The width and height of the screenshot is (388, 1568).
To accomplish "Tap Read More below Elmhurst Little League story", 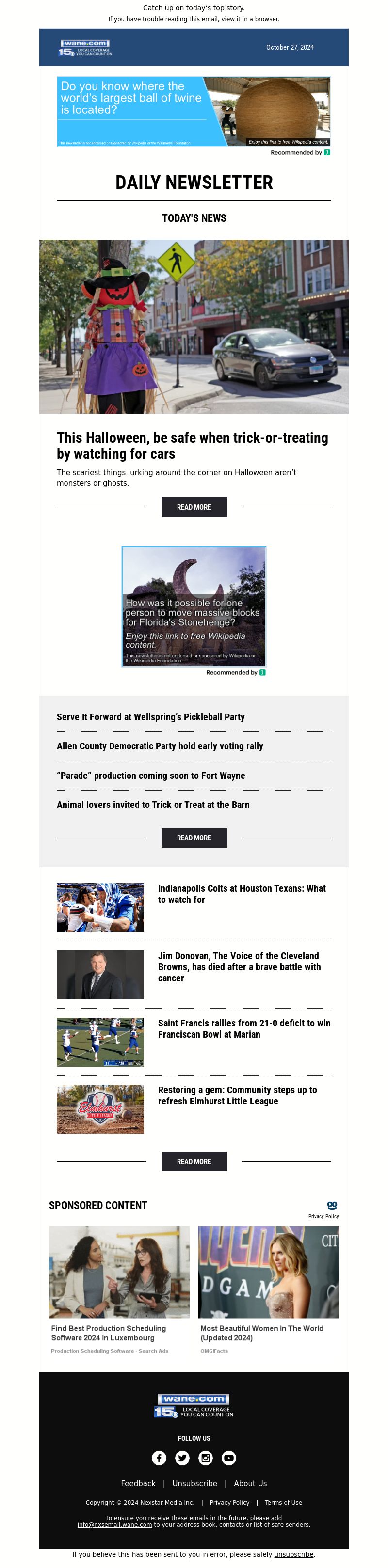I will [194, 1162].
